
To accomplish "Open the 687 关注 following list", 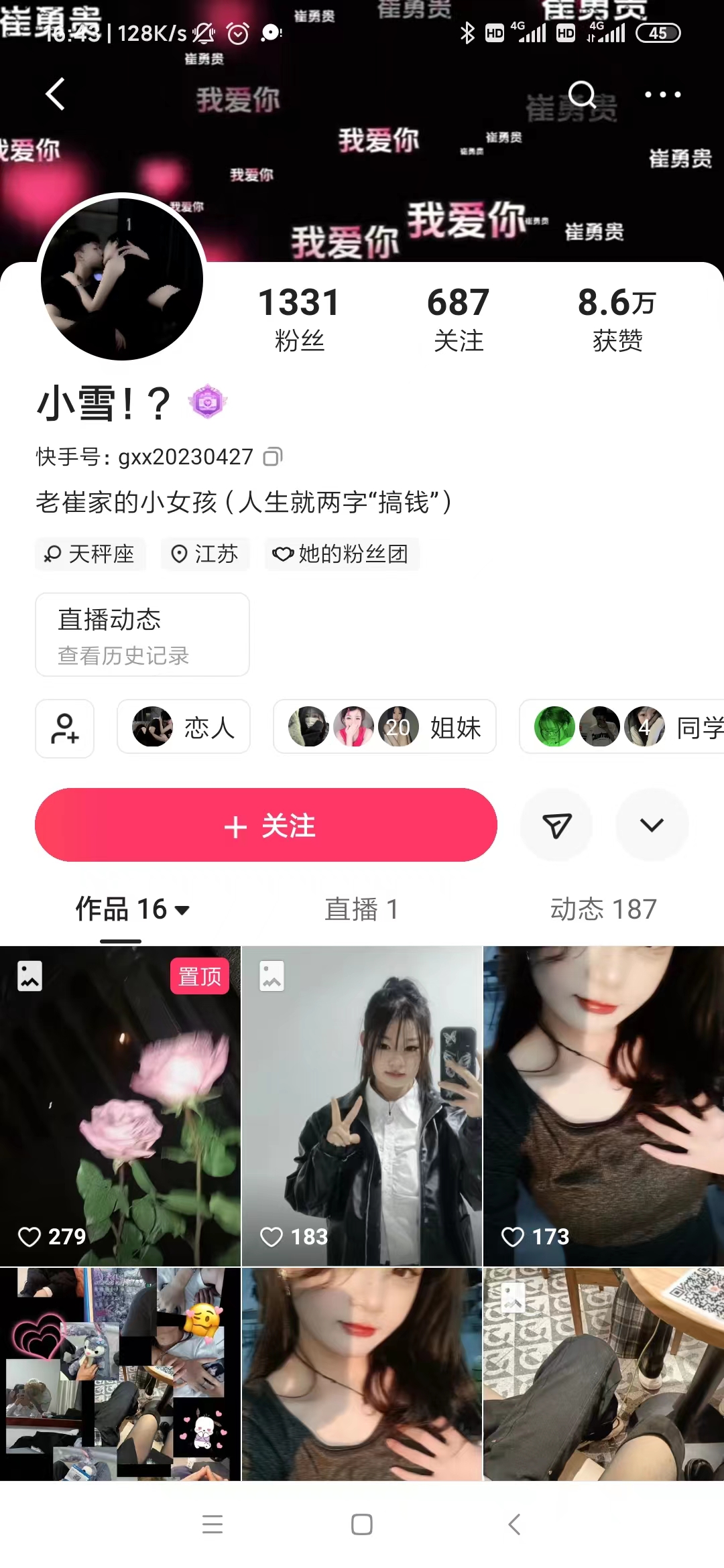I will tap(459, 319).
